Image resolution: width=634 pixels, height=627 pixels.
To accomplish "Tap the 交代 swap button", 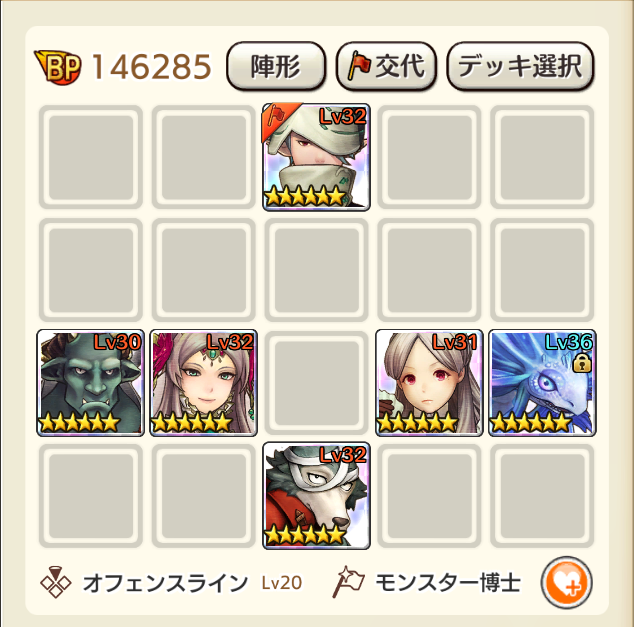I will (x=386, y=67).
